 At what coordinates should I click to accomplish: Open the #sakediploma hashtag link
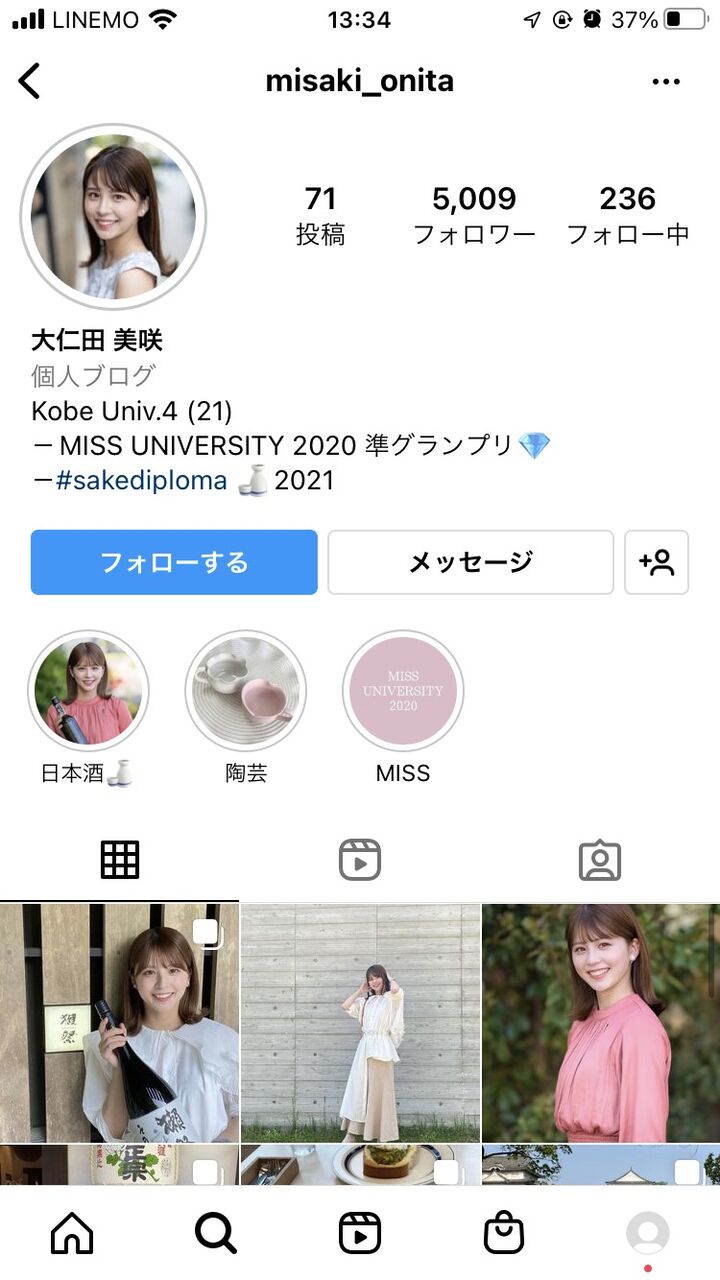(x=141, y=481)
